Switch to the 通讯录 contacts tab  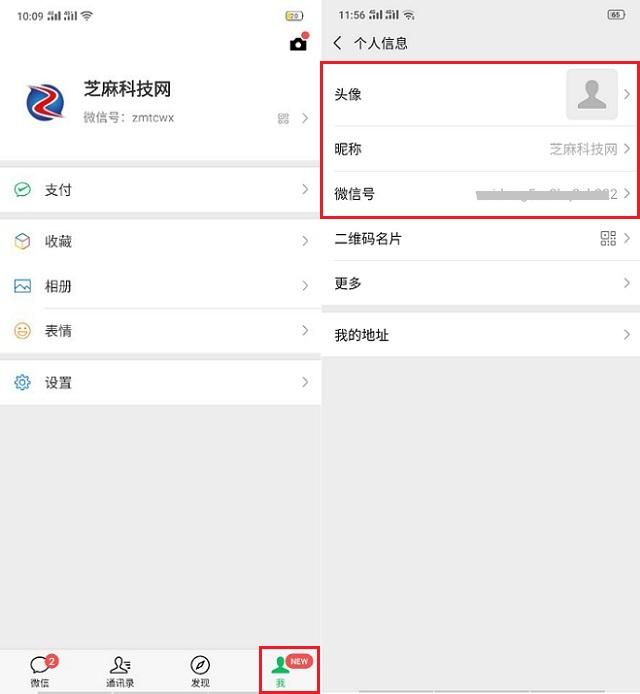pyautogui.click(x=120, y=671)
